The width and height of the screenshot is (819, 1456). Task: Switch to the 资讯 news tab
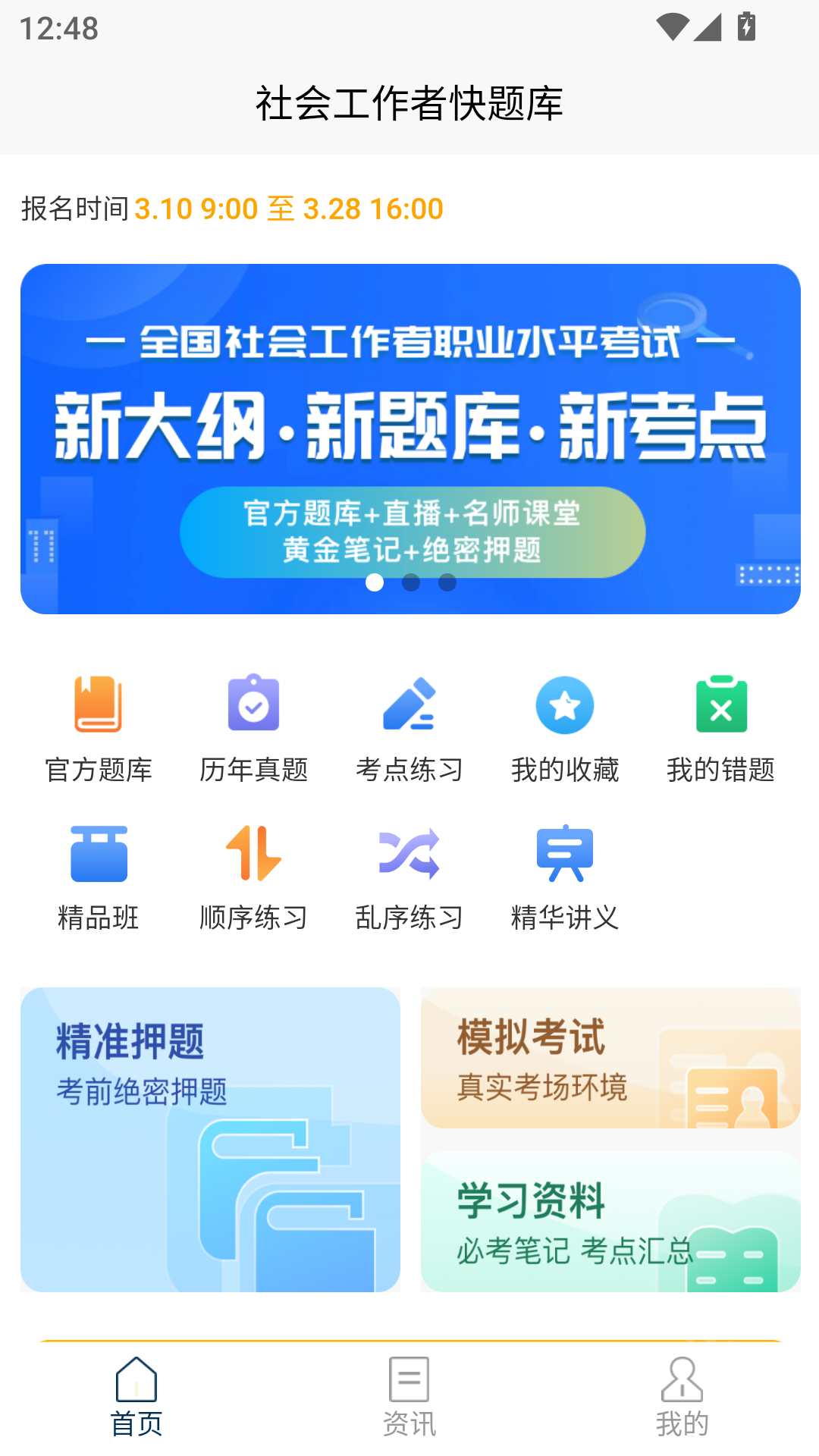point(409,1395)
